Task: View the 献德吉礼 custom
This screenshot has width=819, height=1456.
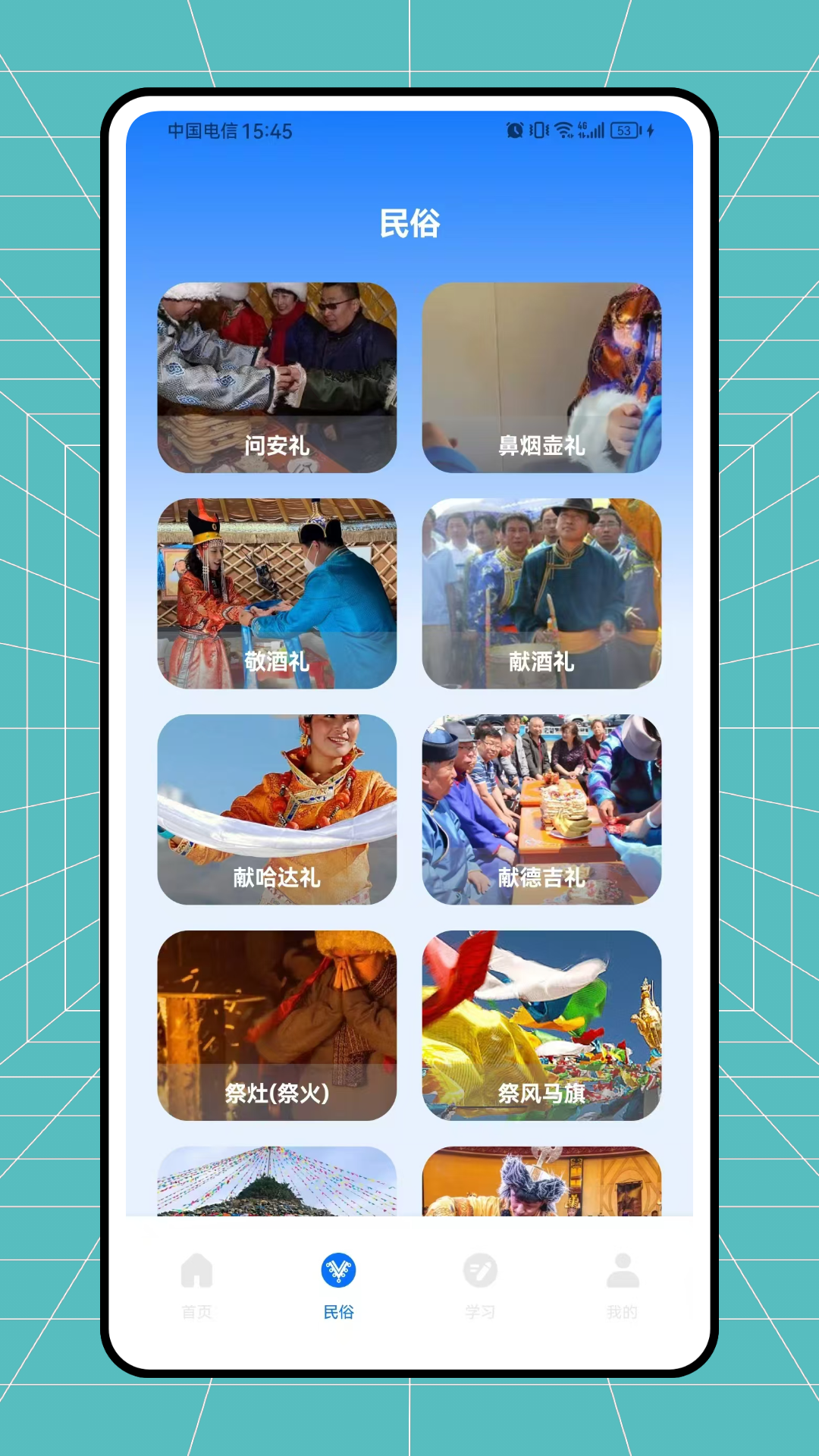Action: [x=541, y=810]
